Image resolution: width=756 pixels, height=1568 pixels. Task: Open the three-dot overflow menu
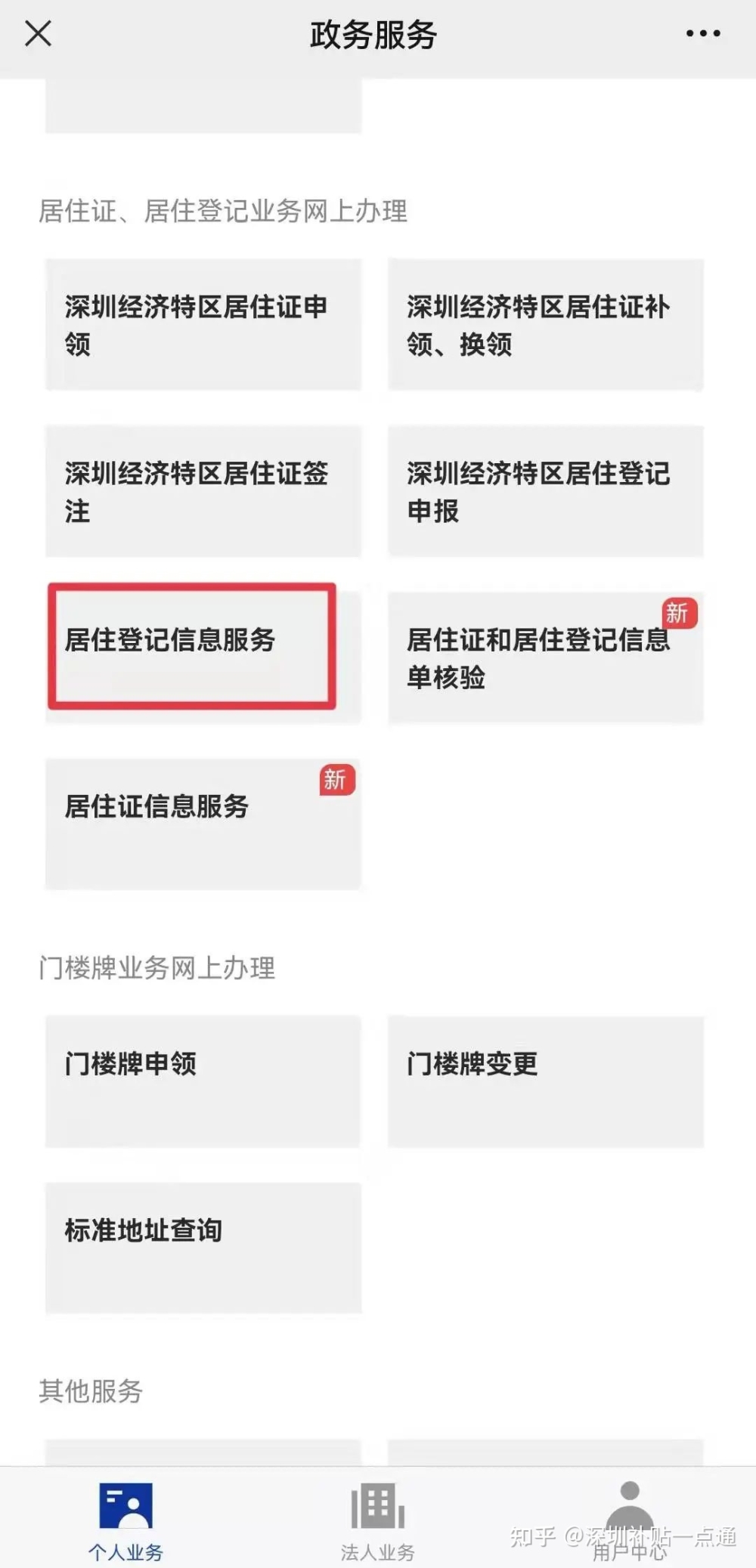tap(703, 33)
